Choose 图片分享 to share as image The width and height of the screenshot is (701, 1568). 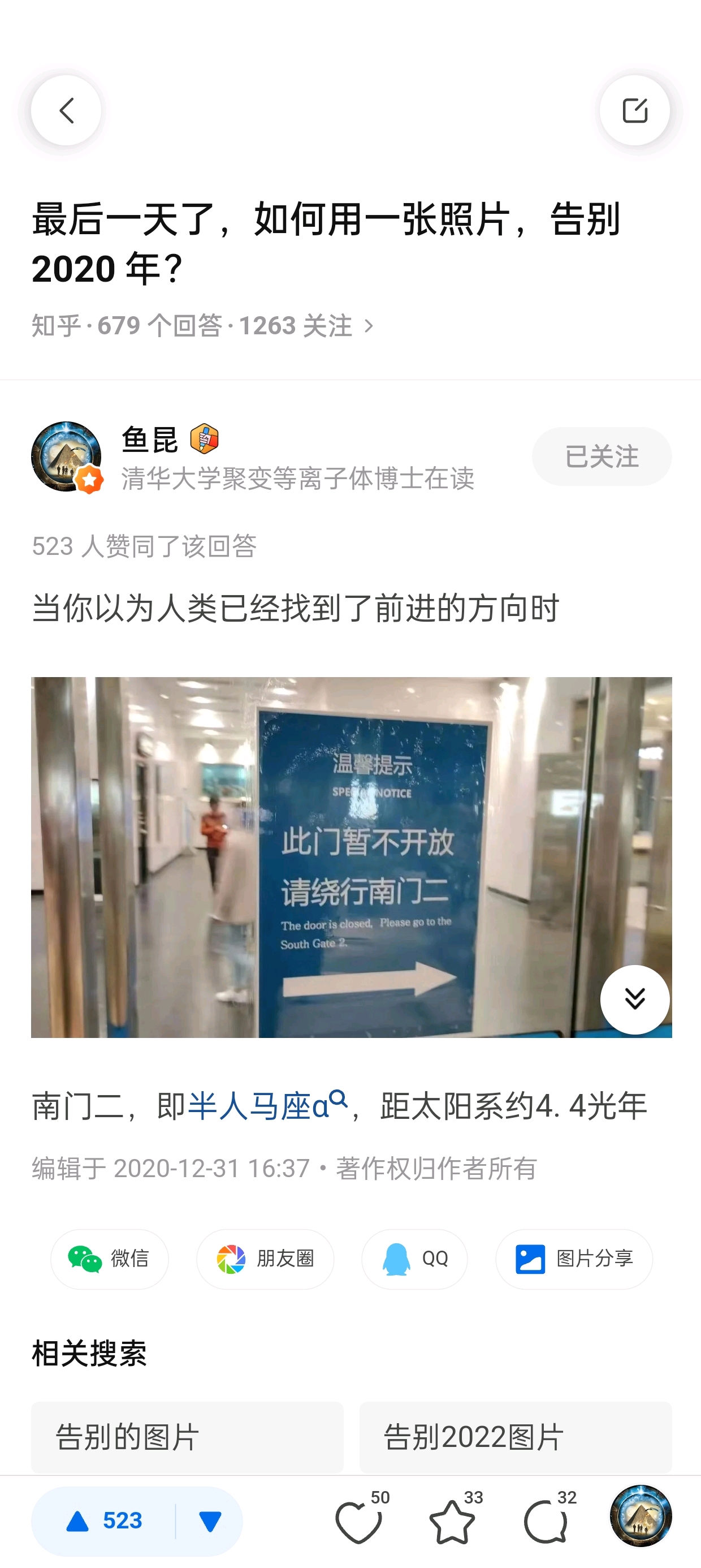point(574,1258)
